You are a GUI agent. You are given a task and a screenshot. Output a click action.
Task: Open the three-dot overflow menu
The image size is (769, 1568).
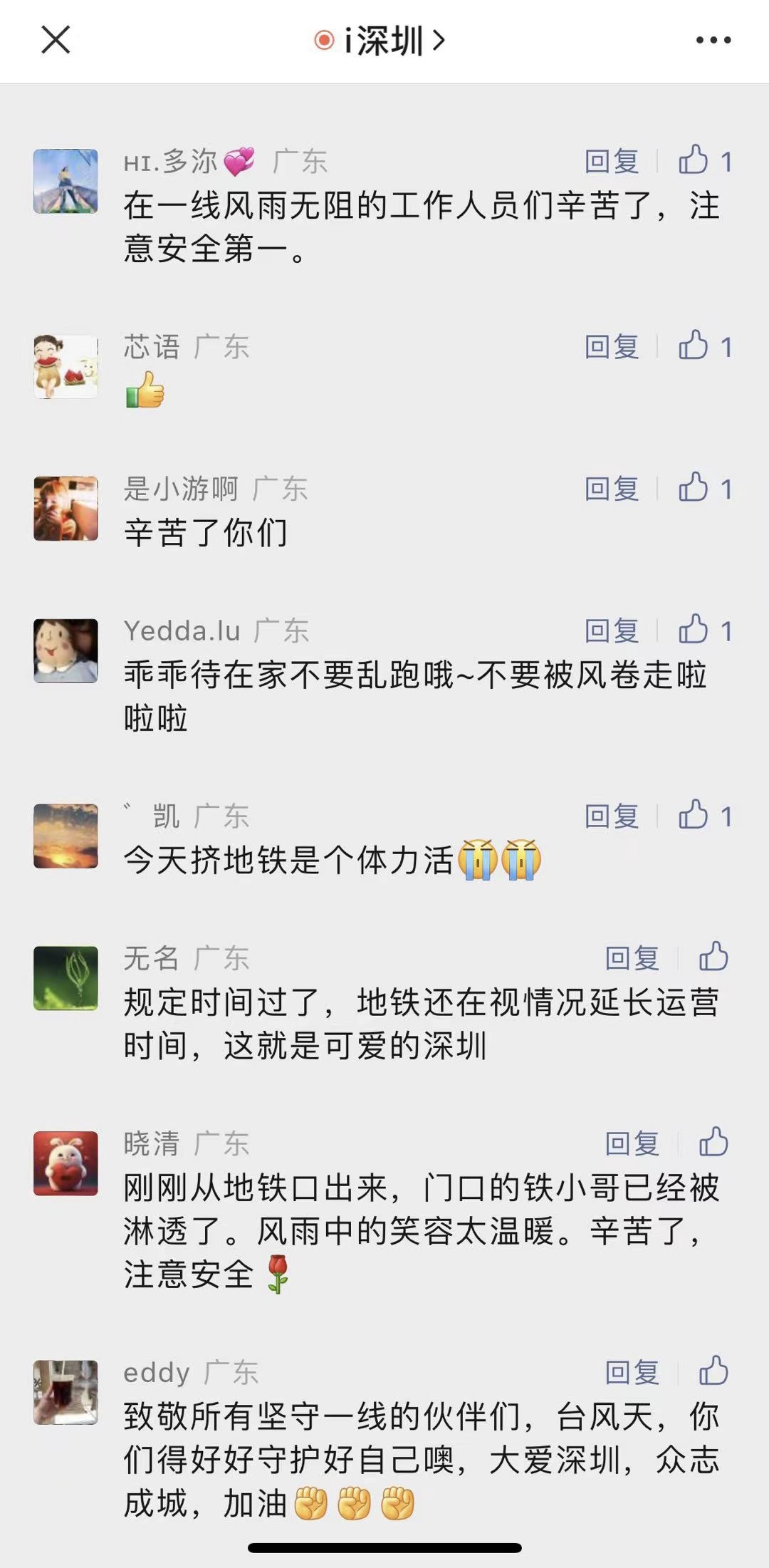coord(713,40)
